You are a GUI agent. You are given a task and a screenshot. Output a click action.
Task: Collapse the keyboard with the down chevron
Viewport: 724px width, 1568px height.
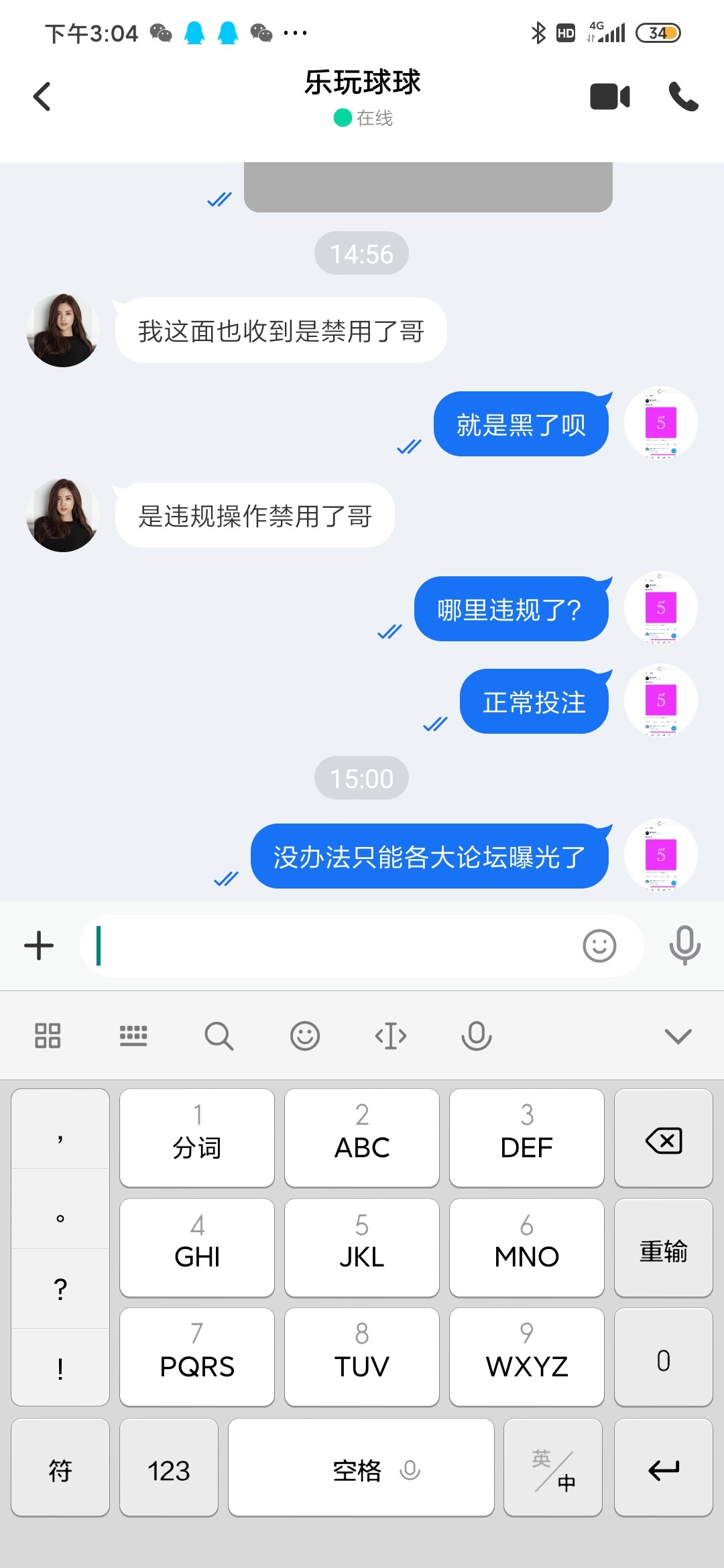tap(676, 1035)
